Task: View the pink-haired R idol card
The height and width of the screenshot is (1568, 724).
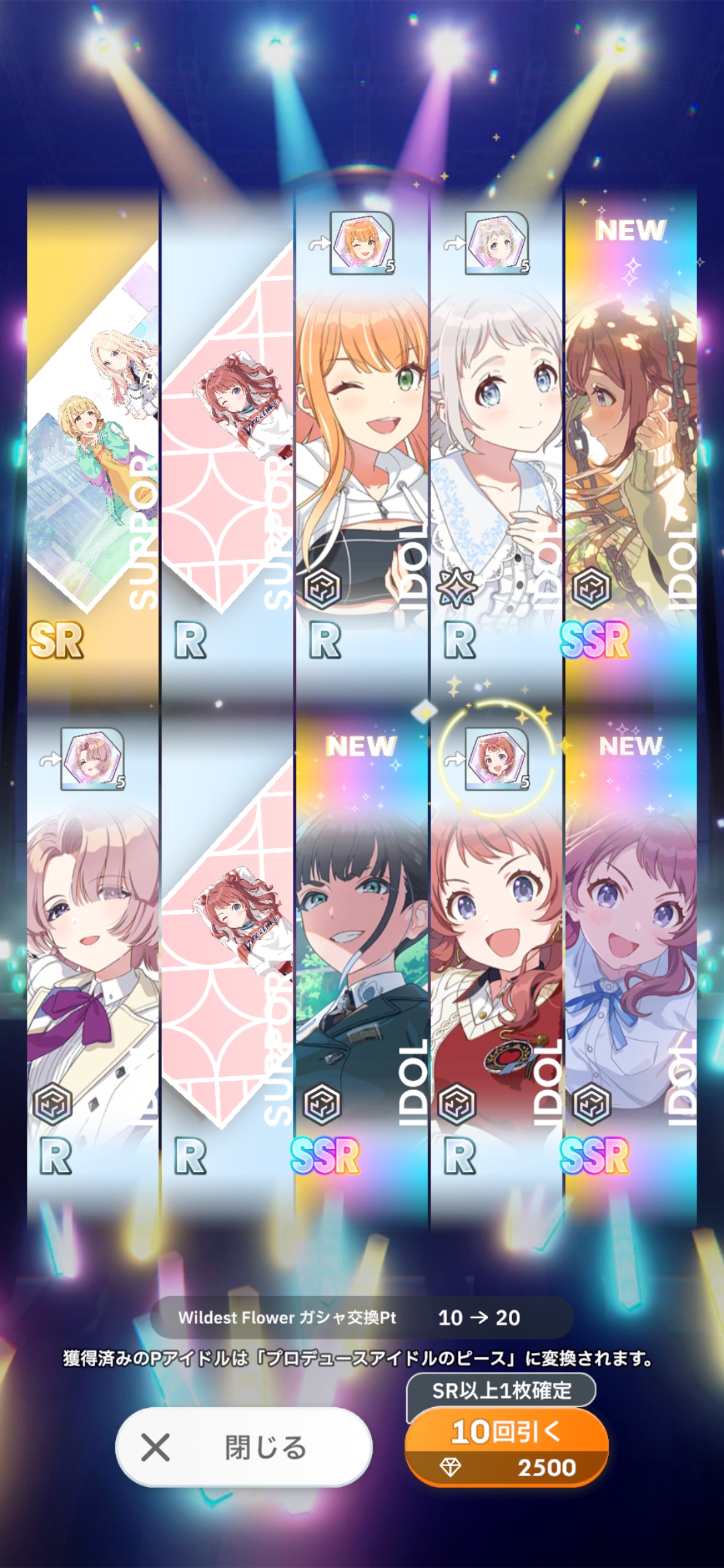Action: (x=93, y=958)
